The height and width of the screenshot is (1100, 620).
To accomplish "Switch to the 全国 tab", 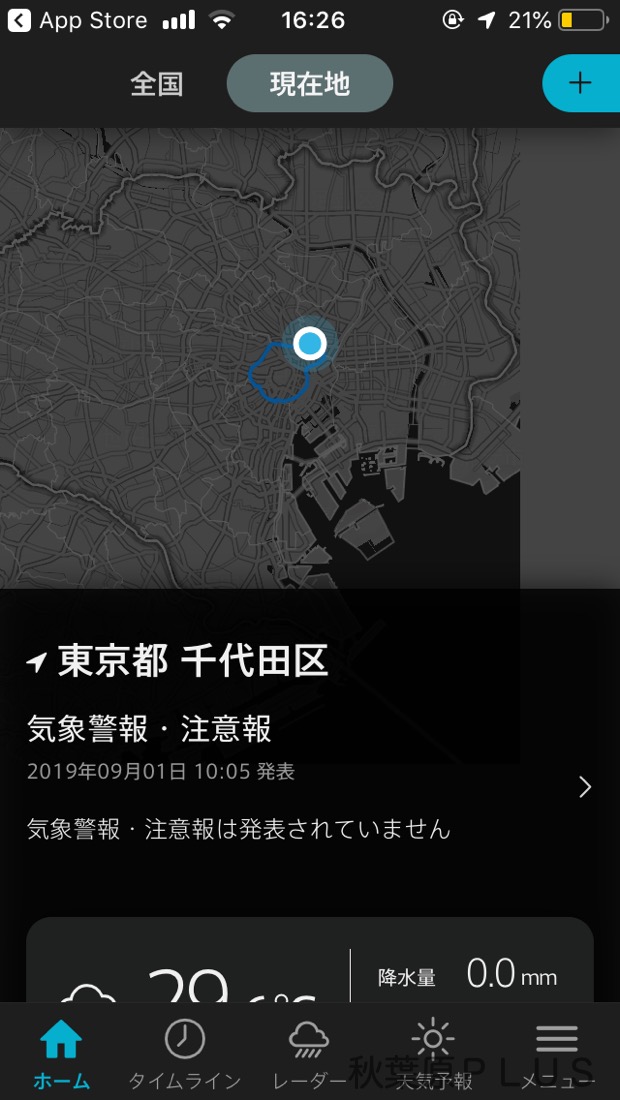I will [x=157, y=84].
